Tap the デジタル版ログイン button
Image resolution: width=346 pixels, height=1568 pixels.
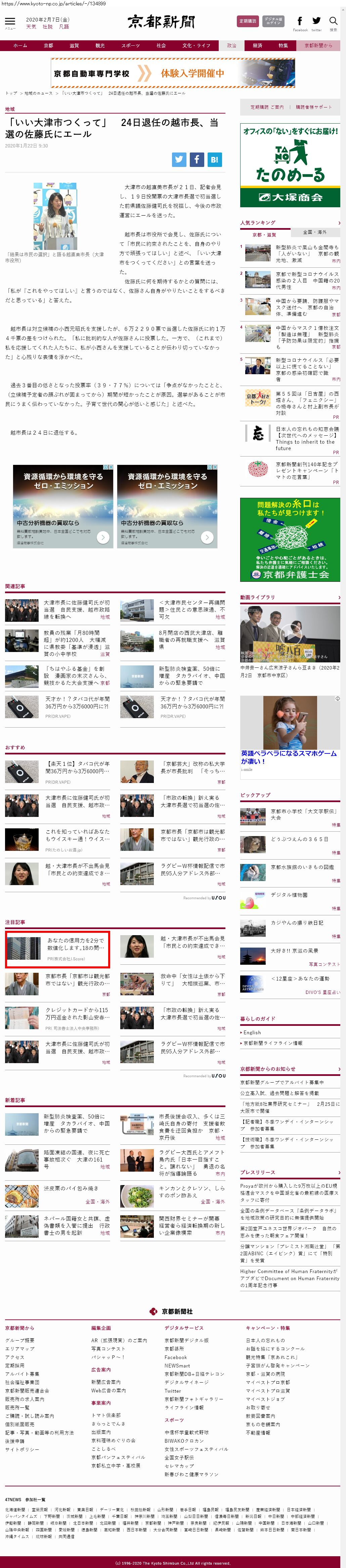[273, 21]
